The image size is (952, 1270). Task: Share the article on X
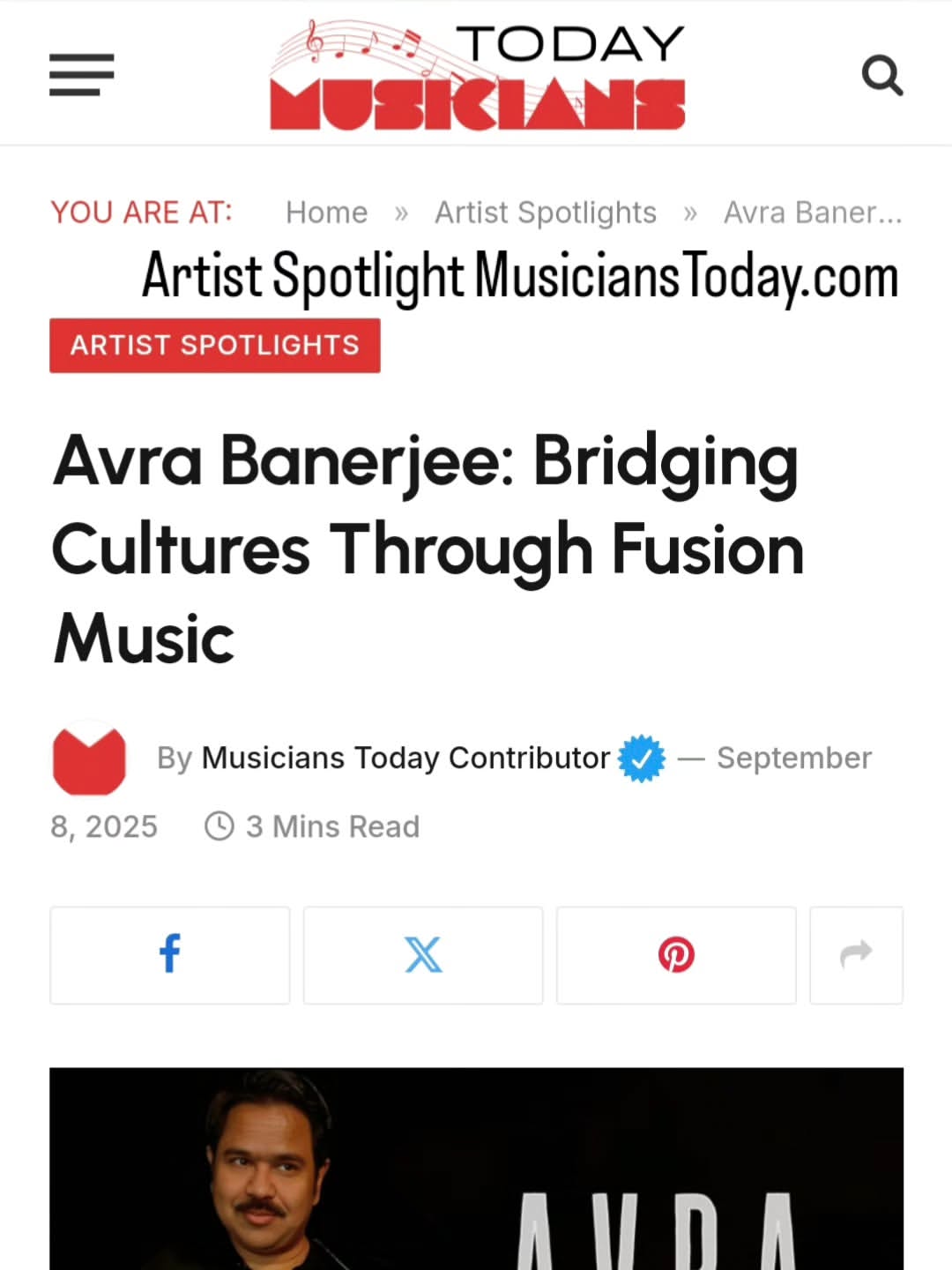point(423,954)
